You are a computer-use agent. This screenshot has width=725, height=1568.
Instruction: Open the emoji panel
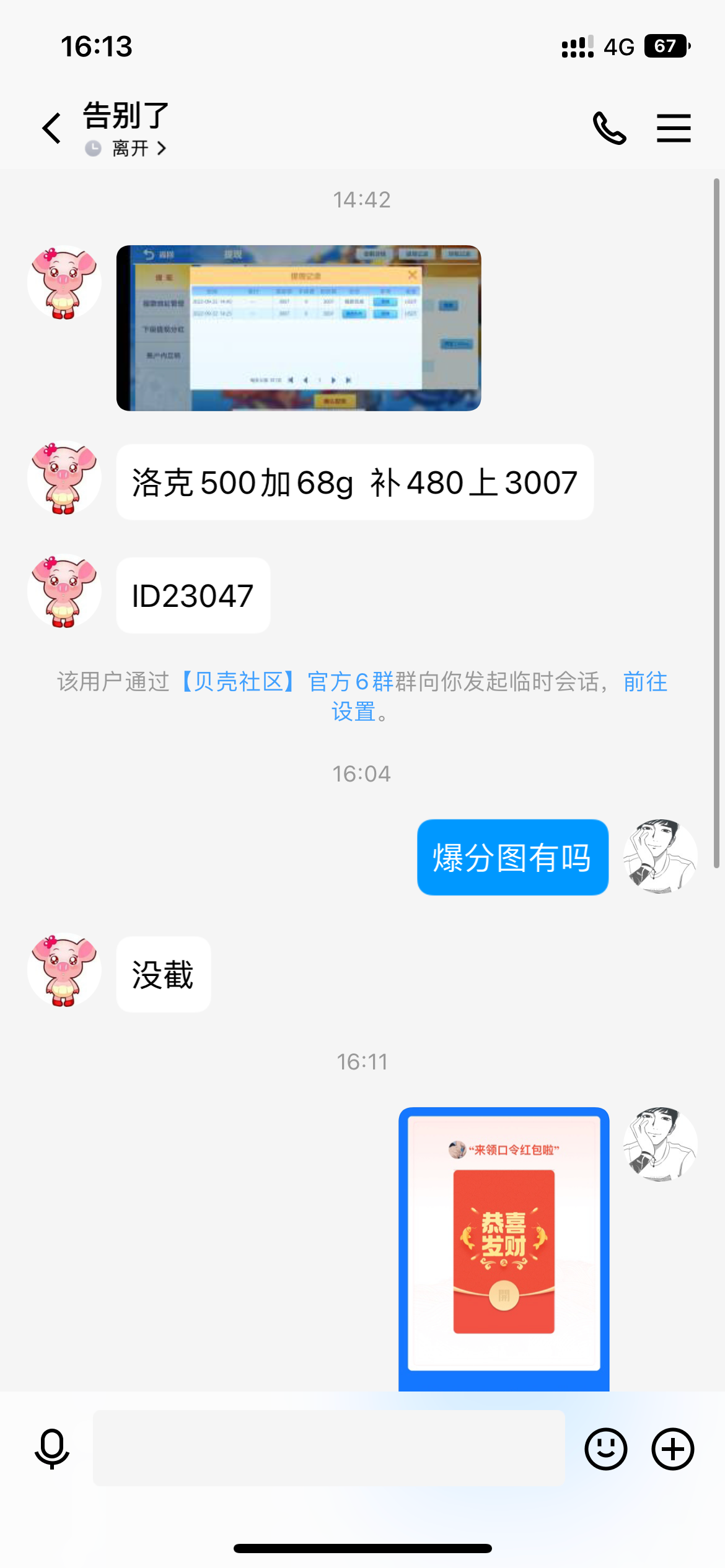coord(605,1448)
